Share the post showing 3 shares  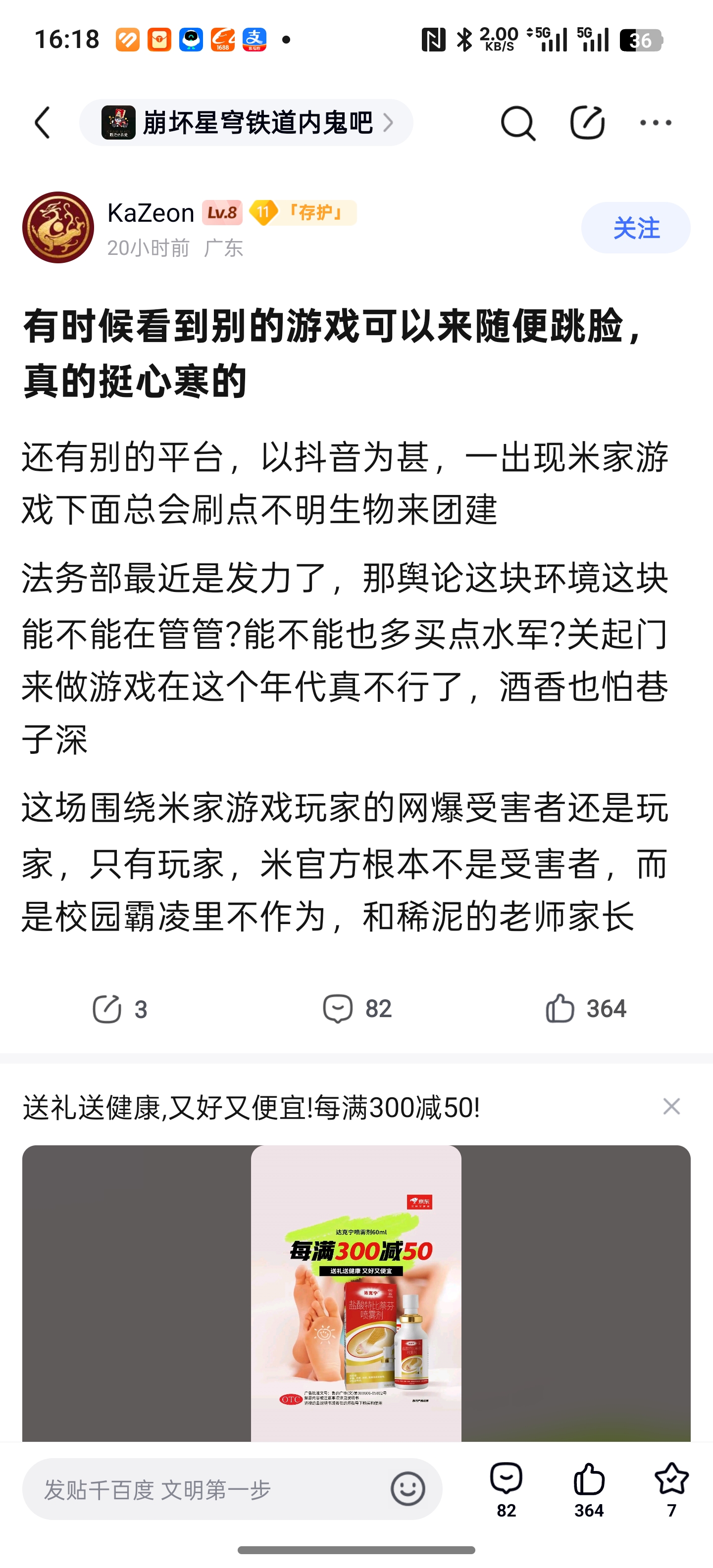click(x=119, y=1009)
